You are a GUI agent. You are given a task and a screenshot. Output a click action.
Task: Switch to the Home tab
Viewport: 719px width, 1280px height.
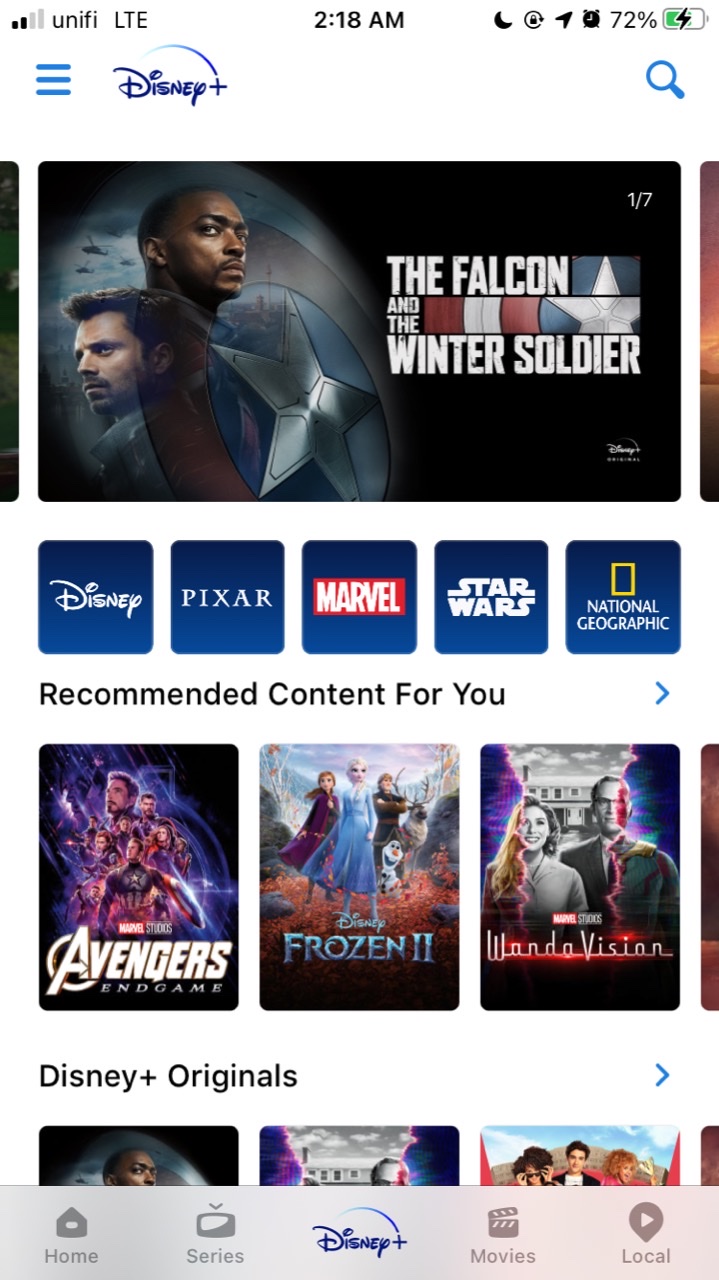pyautogui.click(x=71, y=1236)
